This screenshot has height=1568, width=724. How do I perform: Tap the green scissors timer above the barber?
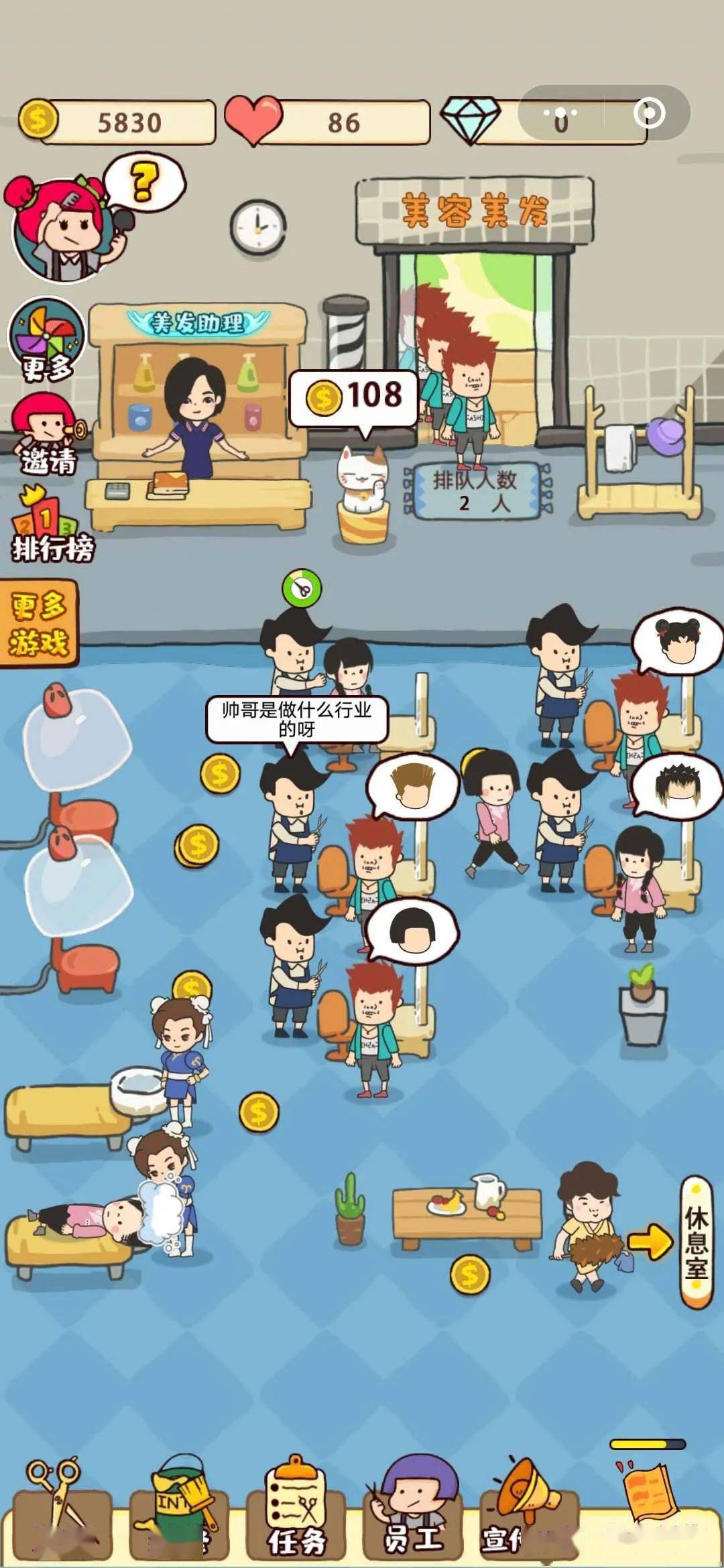(302, 589)
